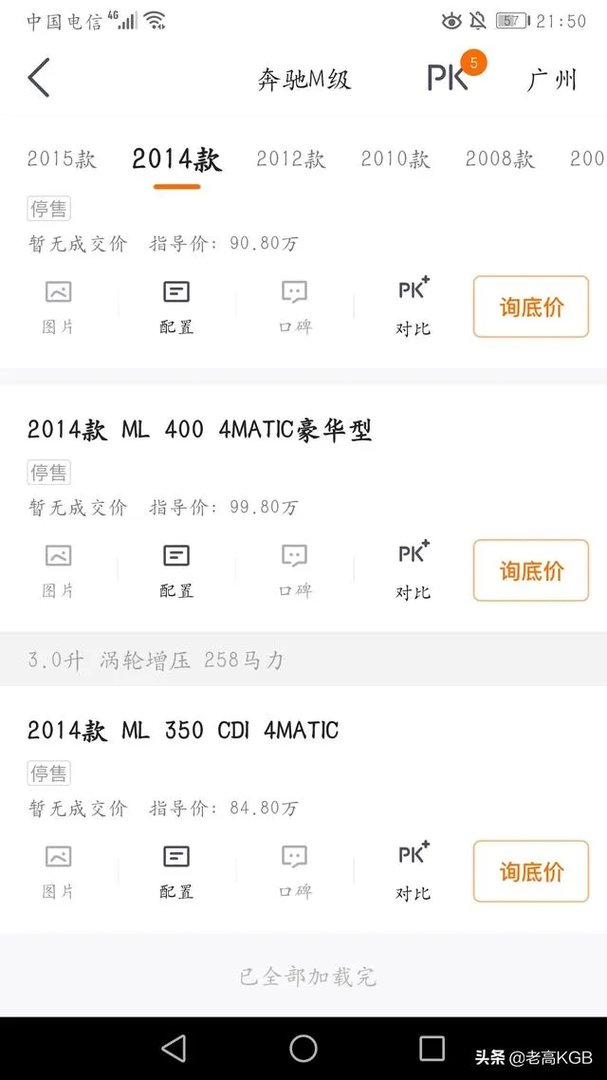Switch to the 2010款 model year
This screenshot has height=1080, width=607.
[x=395, y=158]
